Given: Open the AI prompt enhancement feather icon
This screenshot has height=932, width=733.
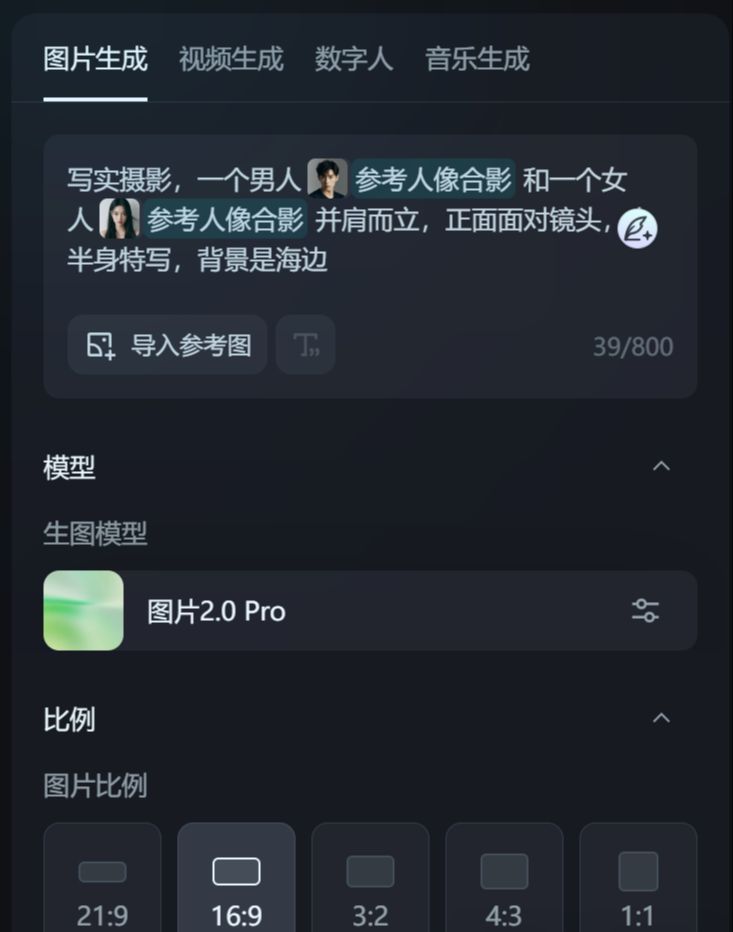Looking at the screenshot, I should [x=637, y=227].
